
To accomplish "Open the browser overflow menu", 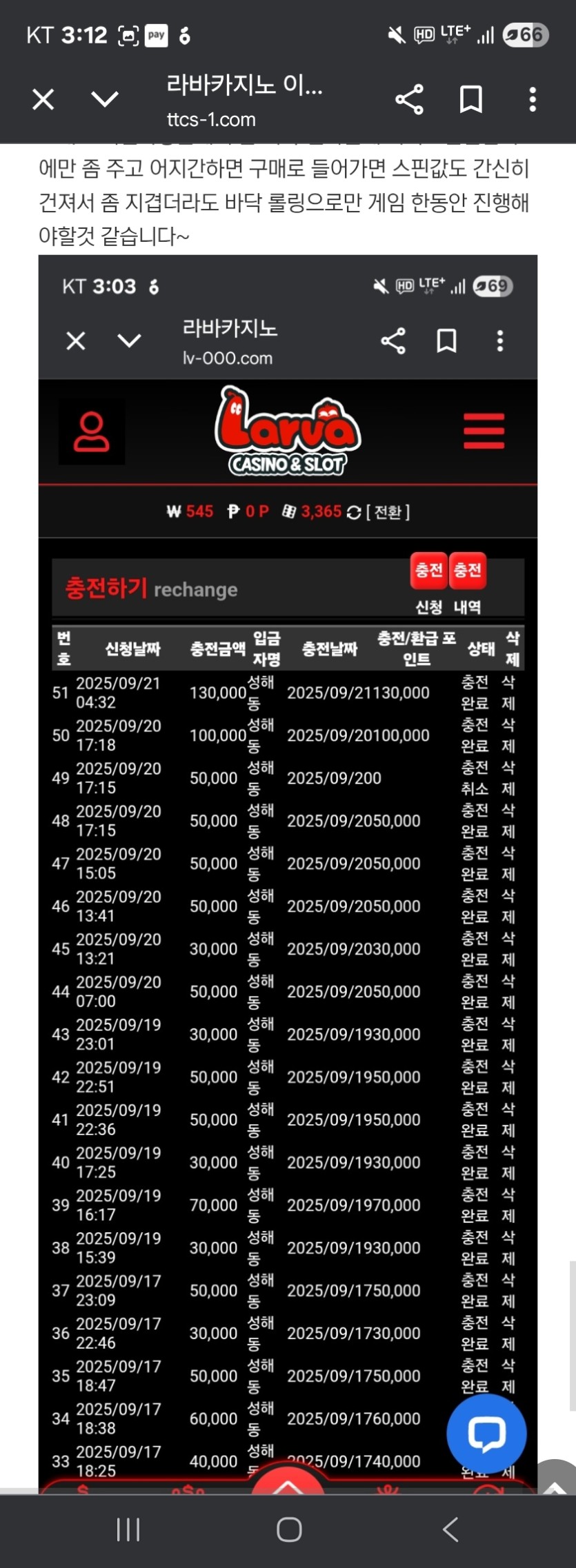I will click(x=533, y=100).
